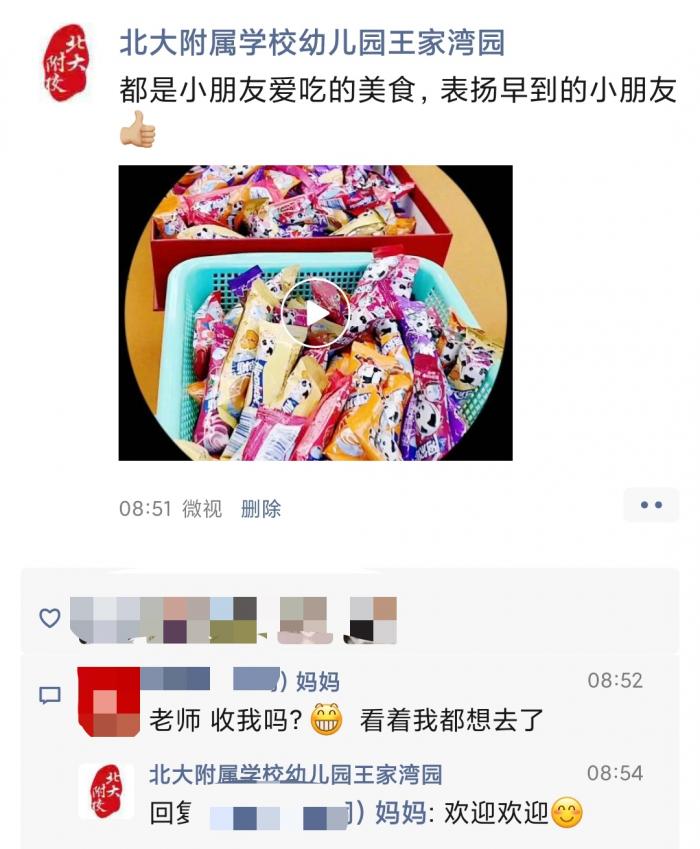Screen dimensions: 700x849
Task: Open the commenter 妈妈's red avatar
Action: point(109,701)
